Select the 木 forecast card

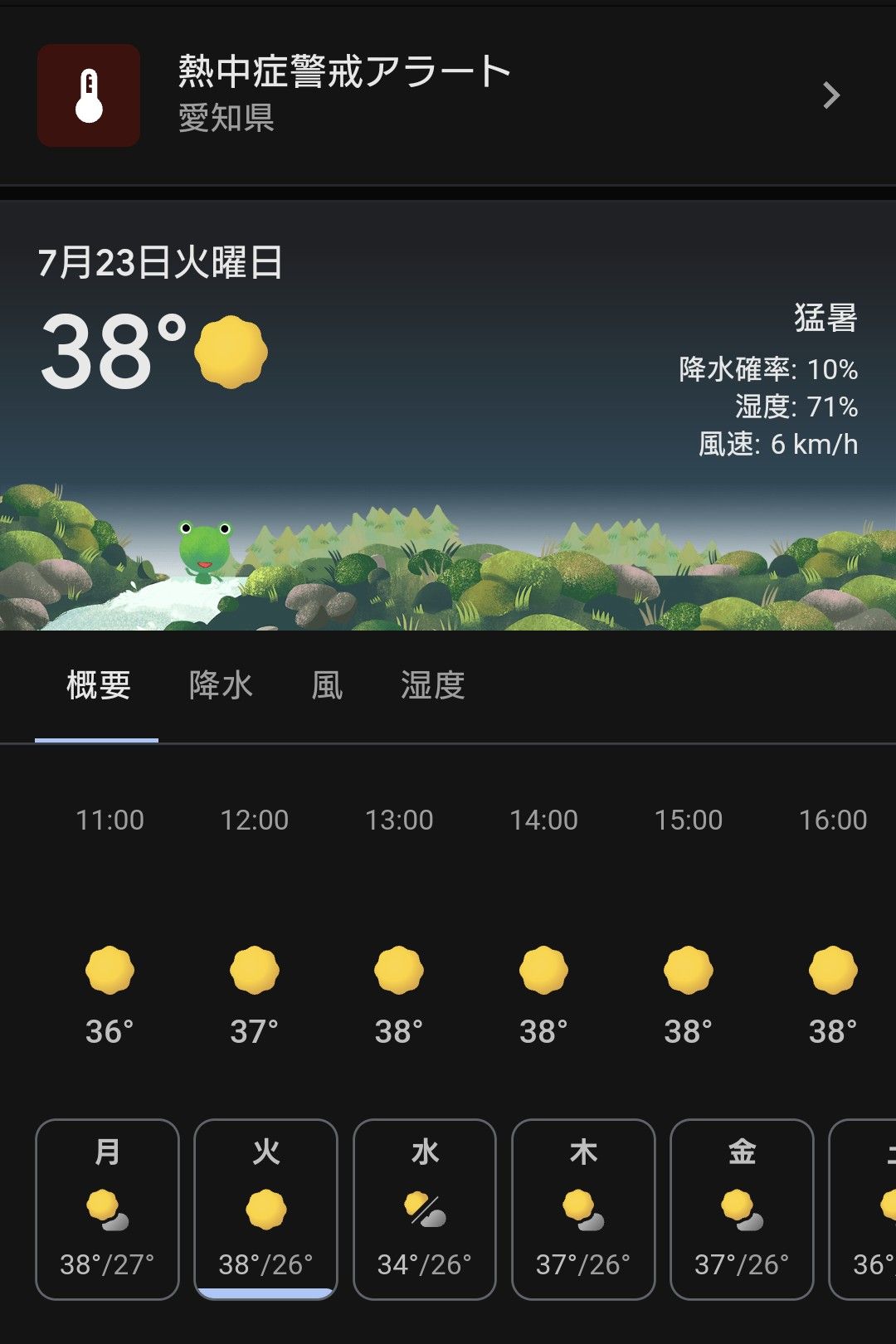[x=583, y=1209]
